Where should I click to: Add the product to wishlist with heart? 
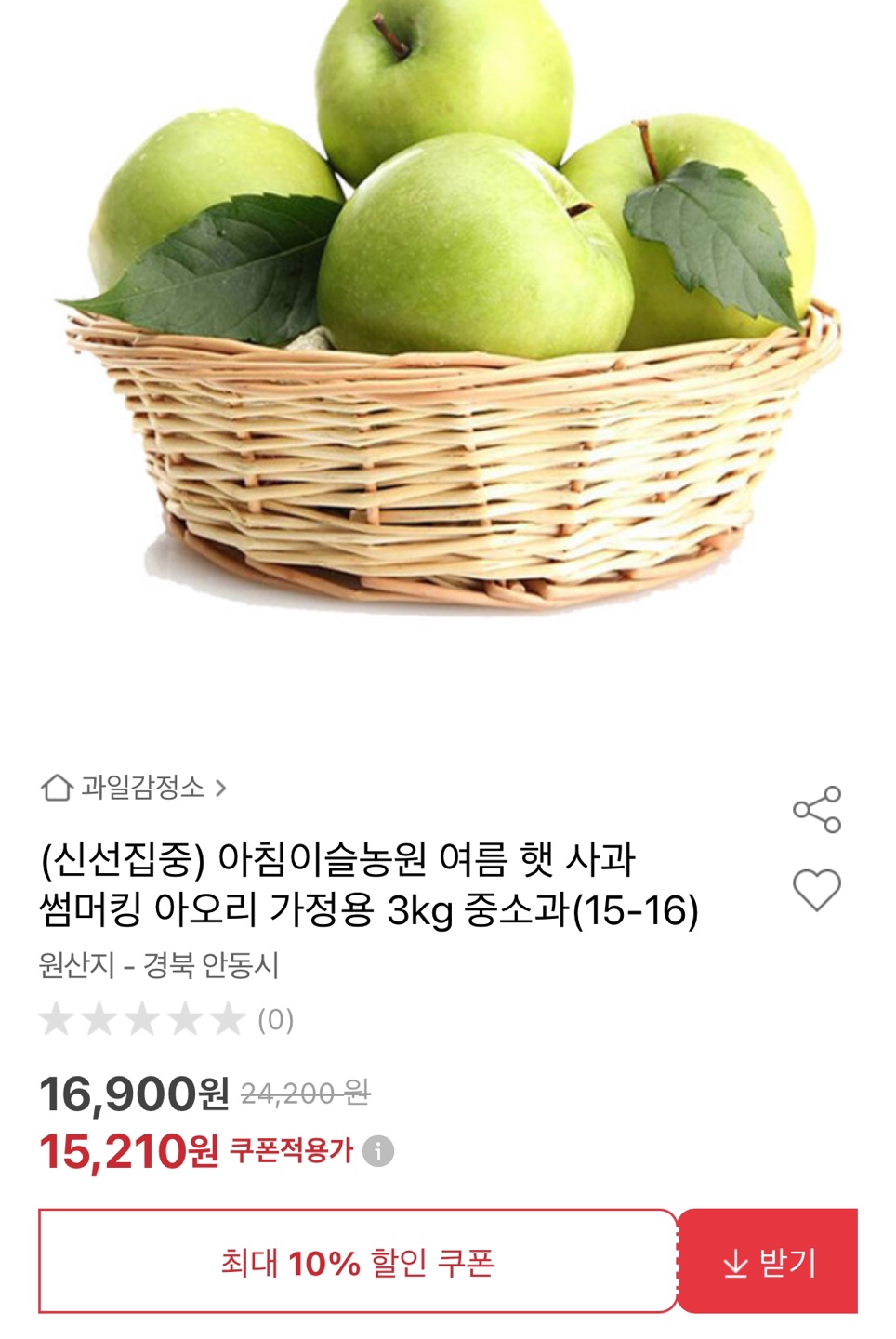(x=817, y=890)
